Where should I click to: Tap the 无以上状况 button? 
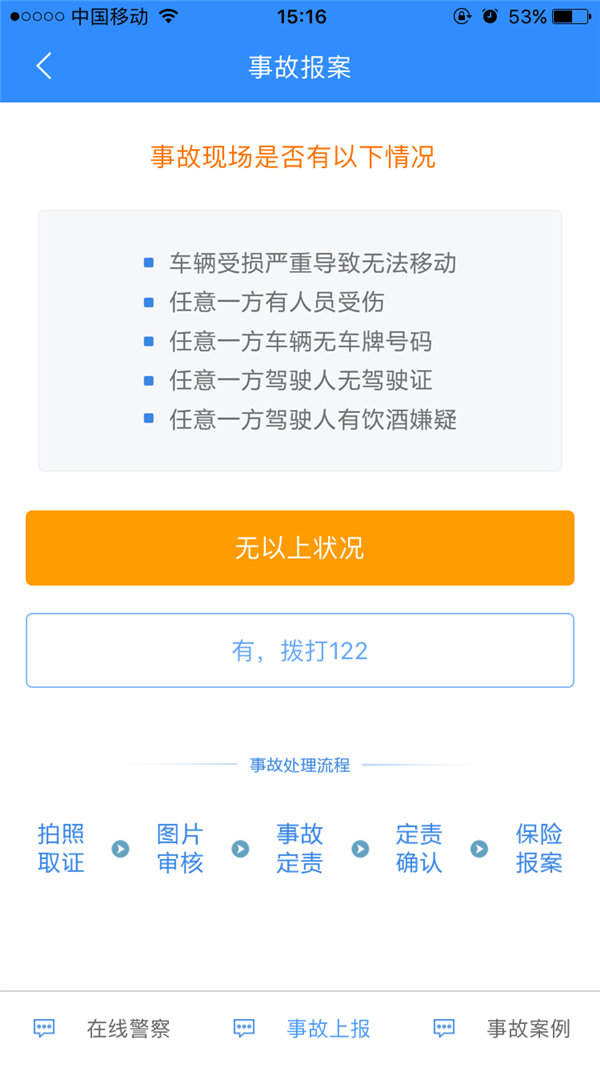click(300, 548)
